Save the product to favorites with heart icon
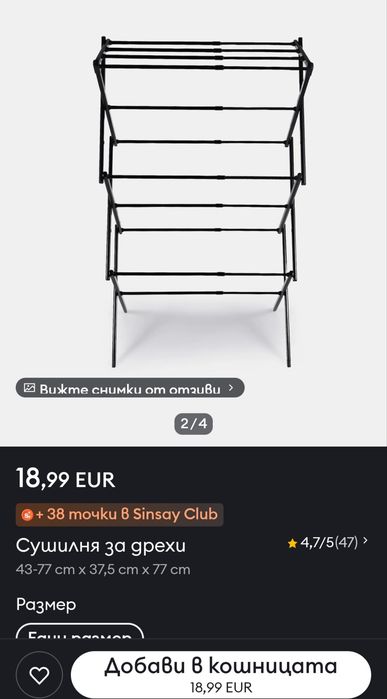Screen dimensions: 387x699 (x=39, y=675)
